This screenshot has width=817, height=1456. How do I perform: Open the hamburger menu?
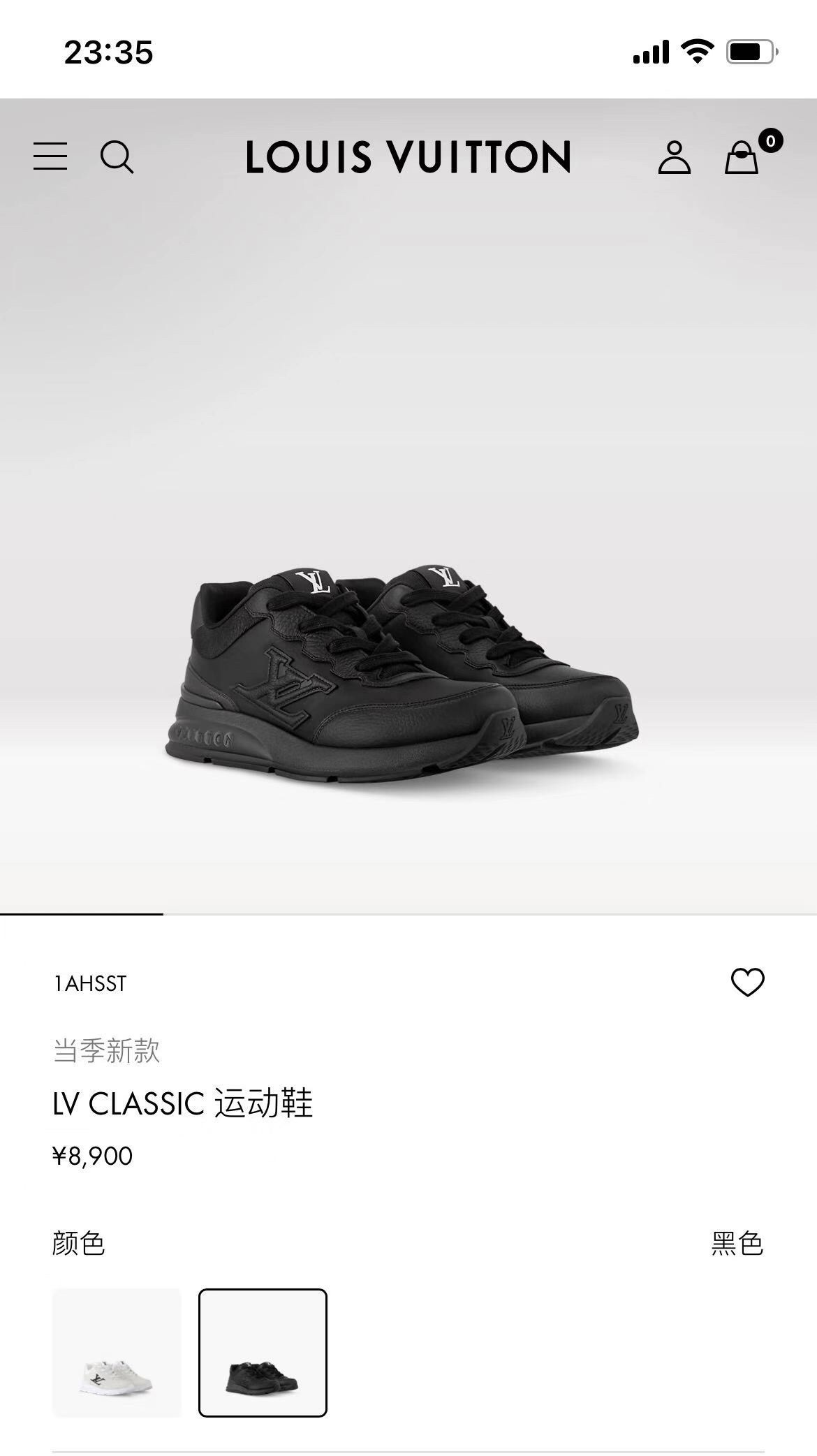50,156
